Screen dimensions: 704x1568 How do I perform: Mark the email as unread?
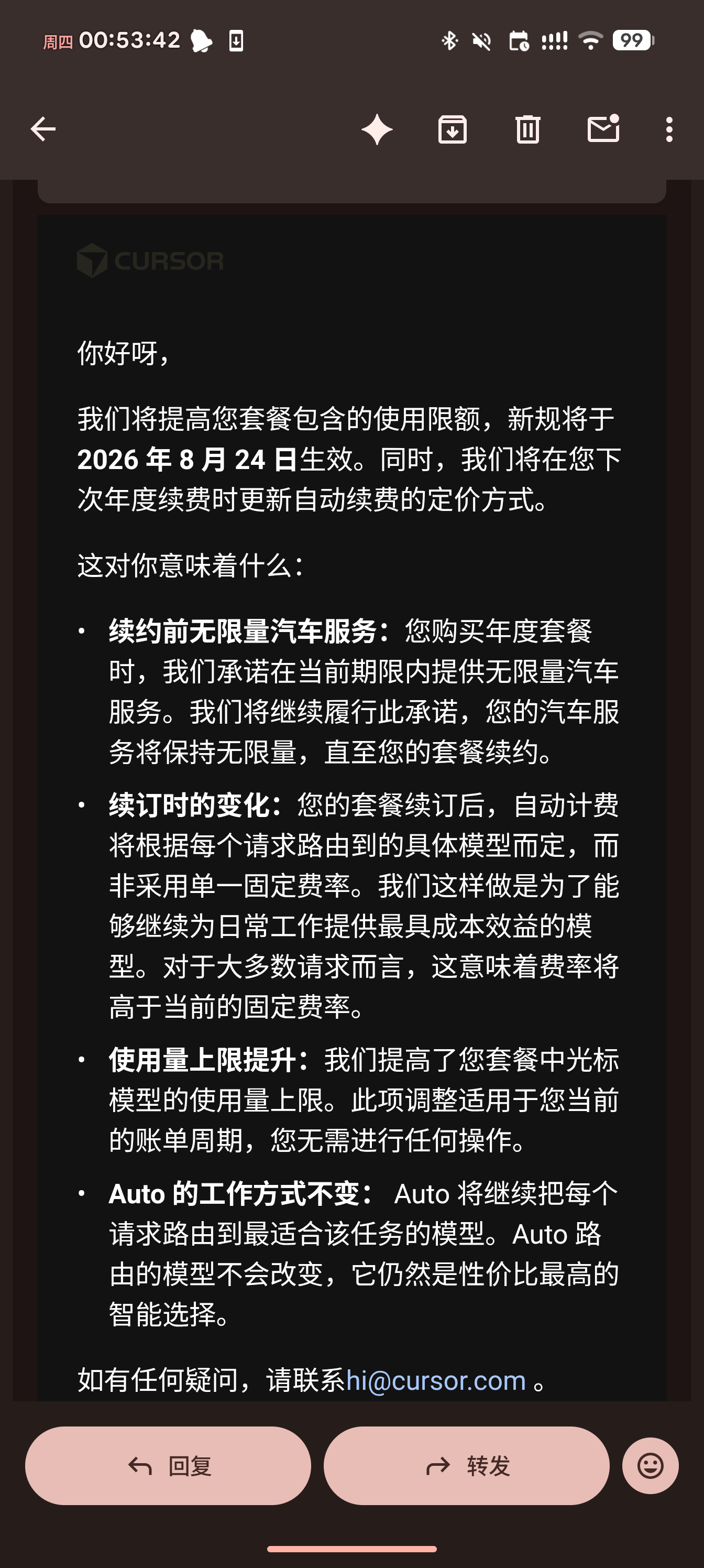pyautogui.click(x=603, y=128)
